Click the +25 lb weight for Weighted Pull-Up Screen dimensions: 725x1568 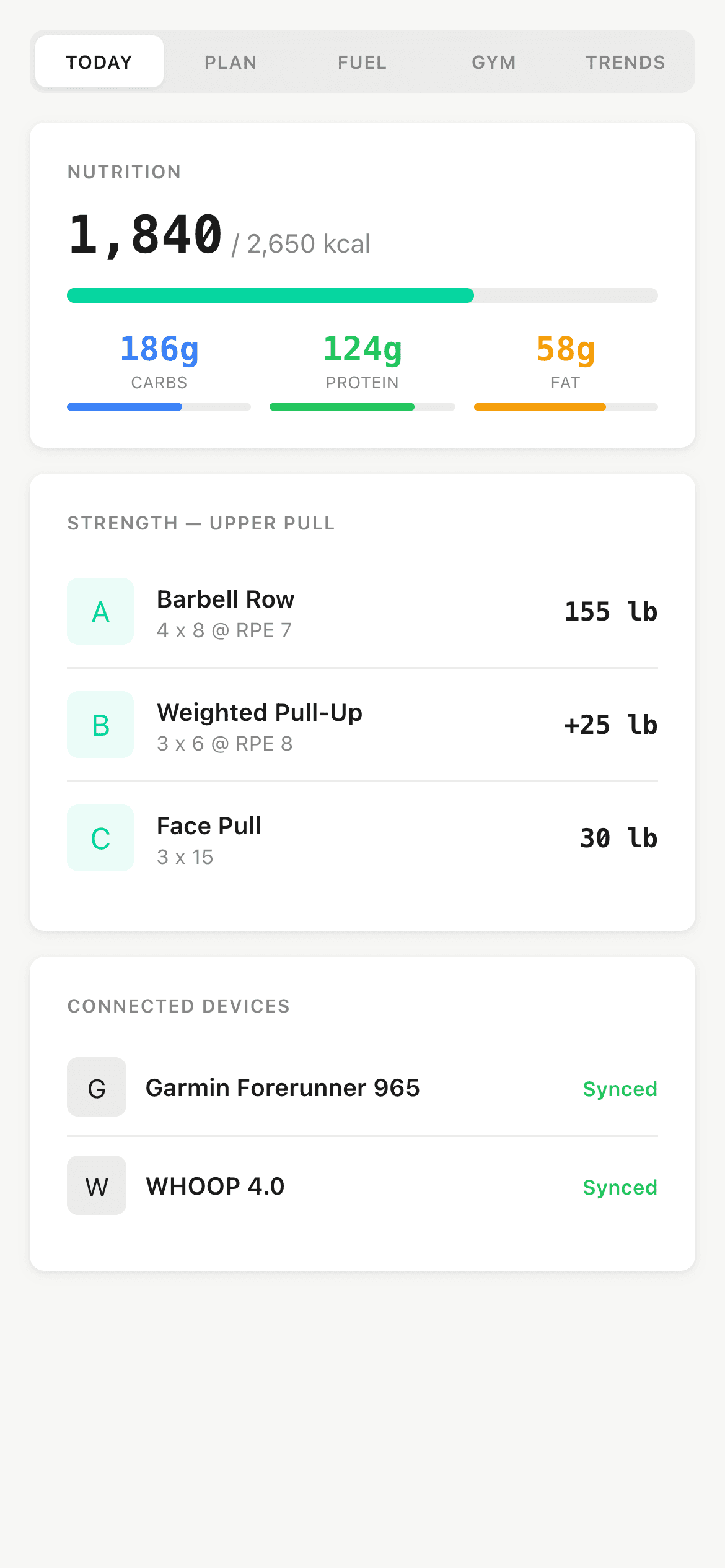(610, 725)
